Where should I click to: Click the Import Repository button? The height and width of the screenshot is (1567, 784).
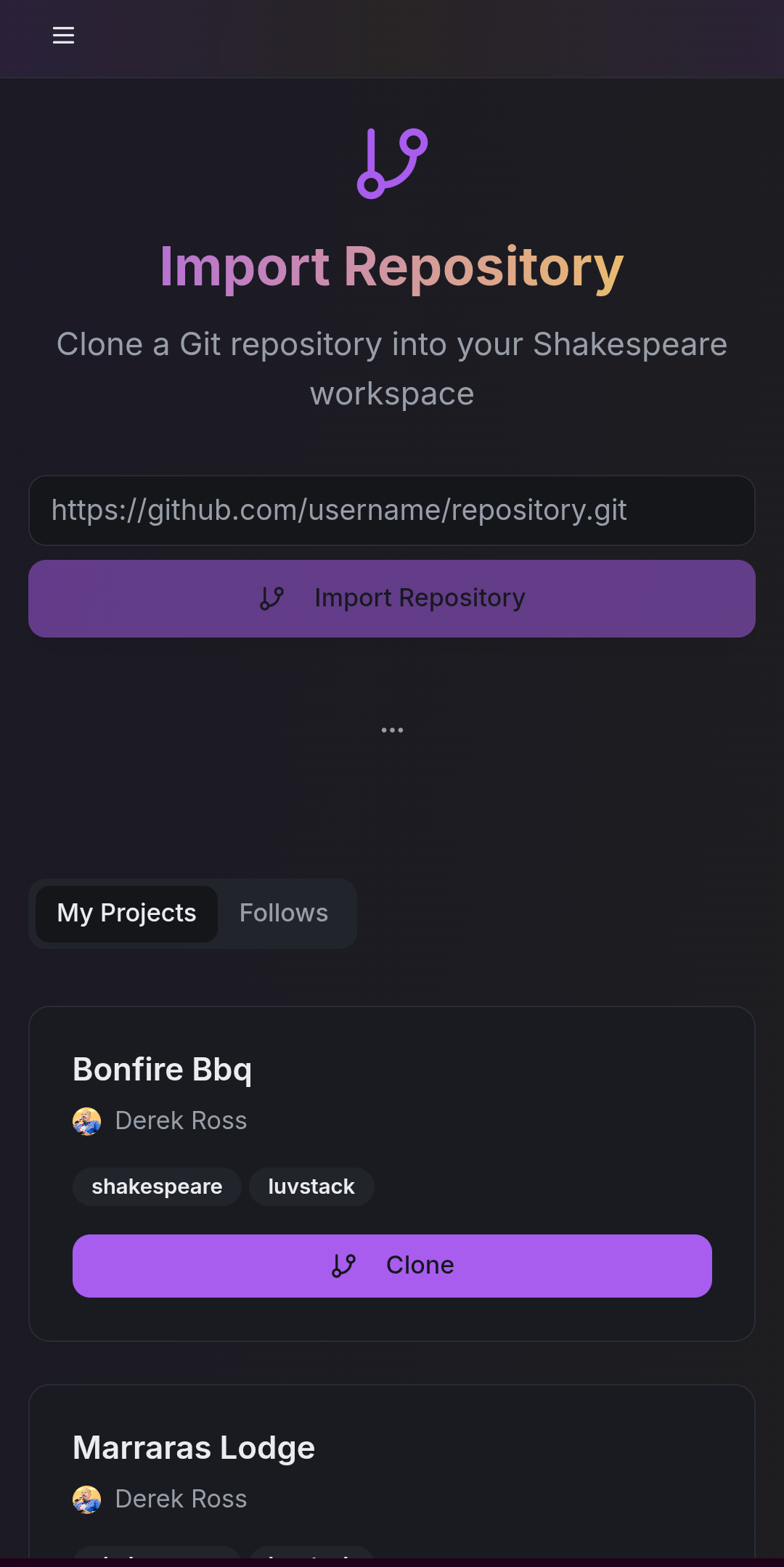point(392,598)
